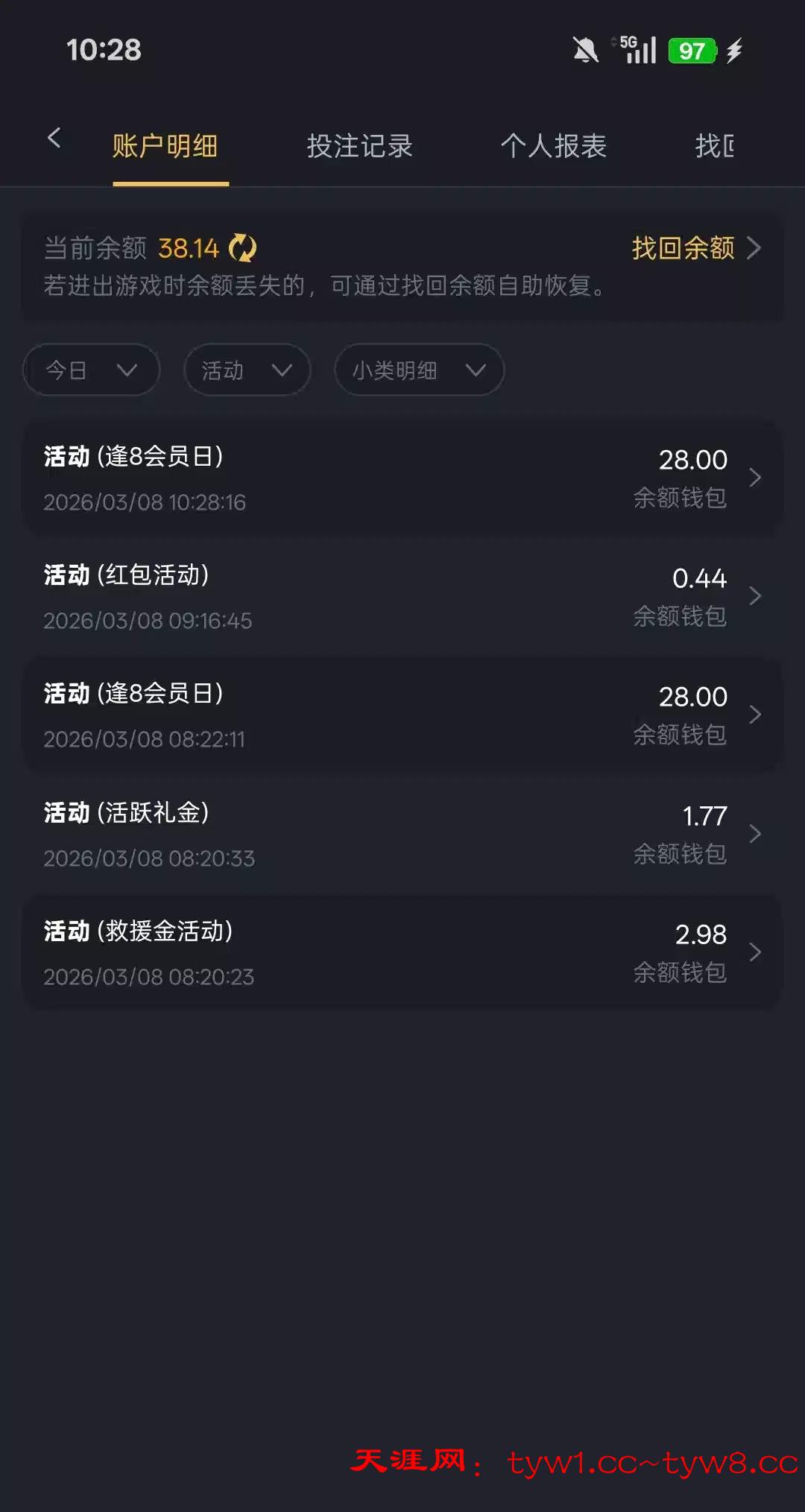Switch to the 个人报表 tab

(553, 146)
